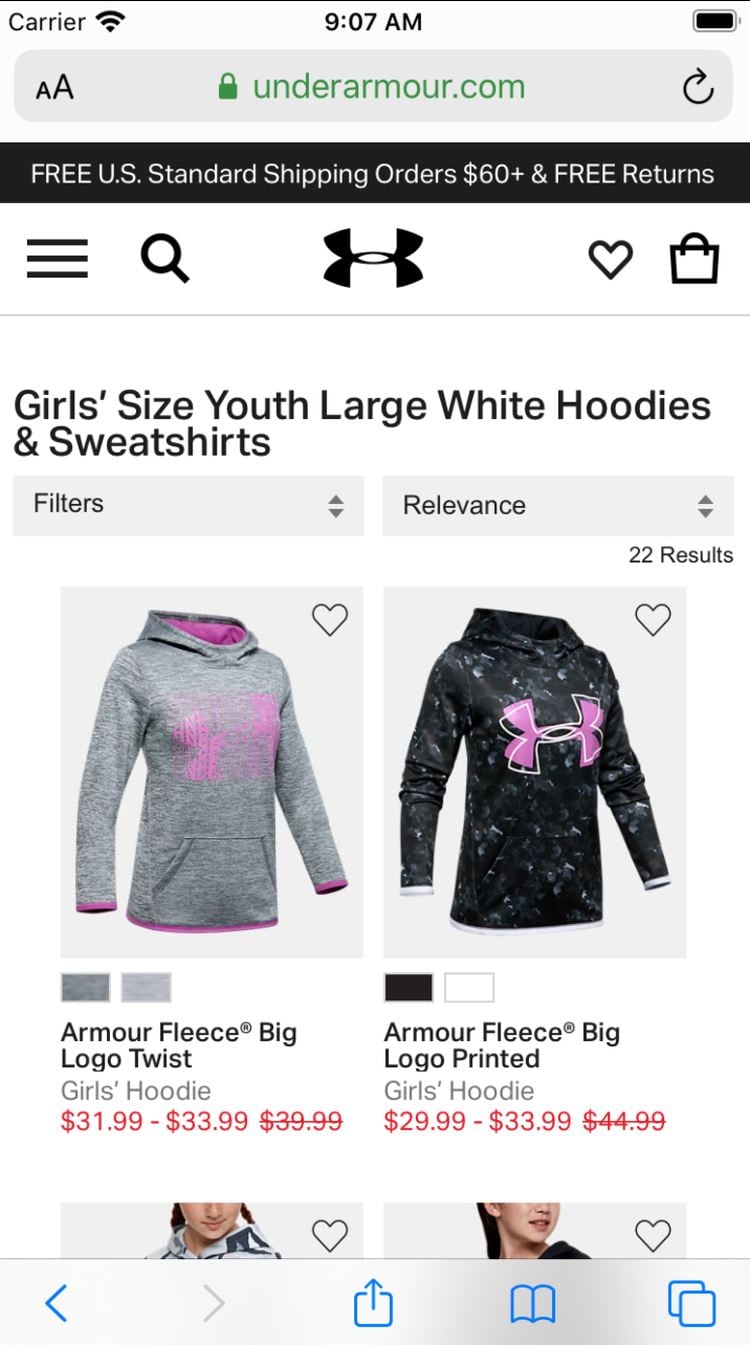Favorite the Big Logo Twist hoodie

[330, 620]
